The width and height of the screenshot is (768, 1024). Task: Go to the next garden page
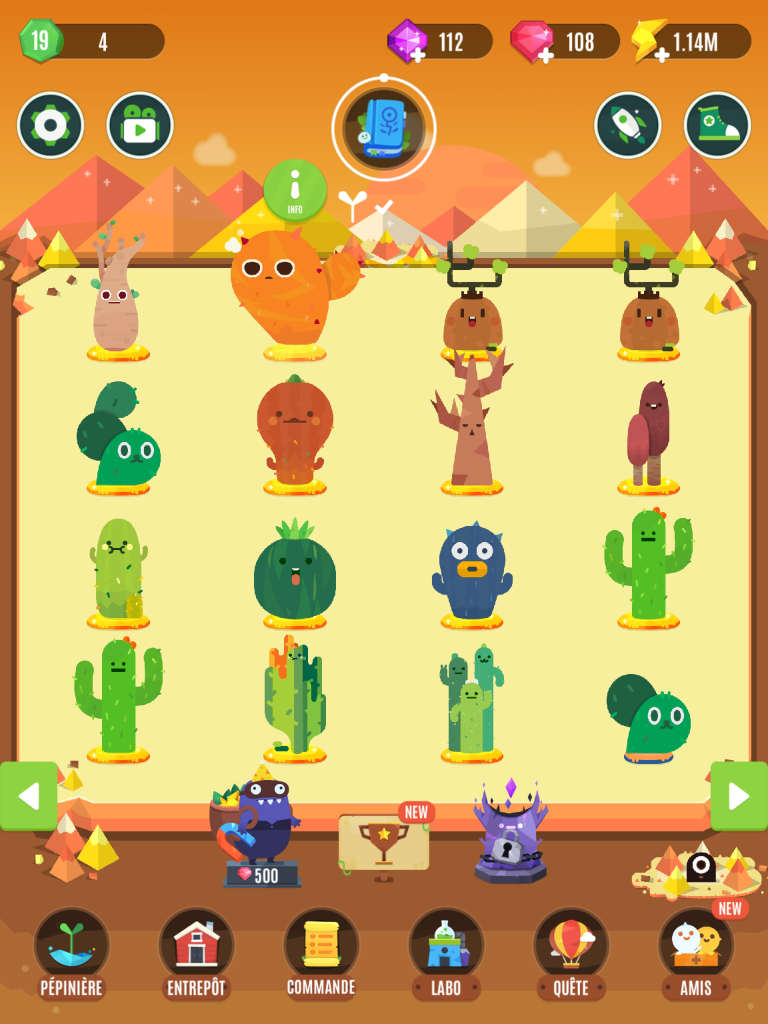click(739, 796)
